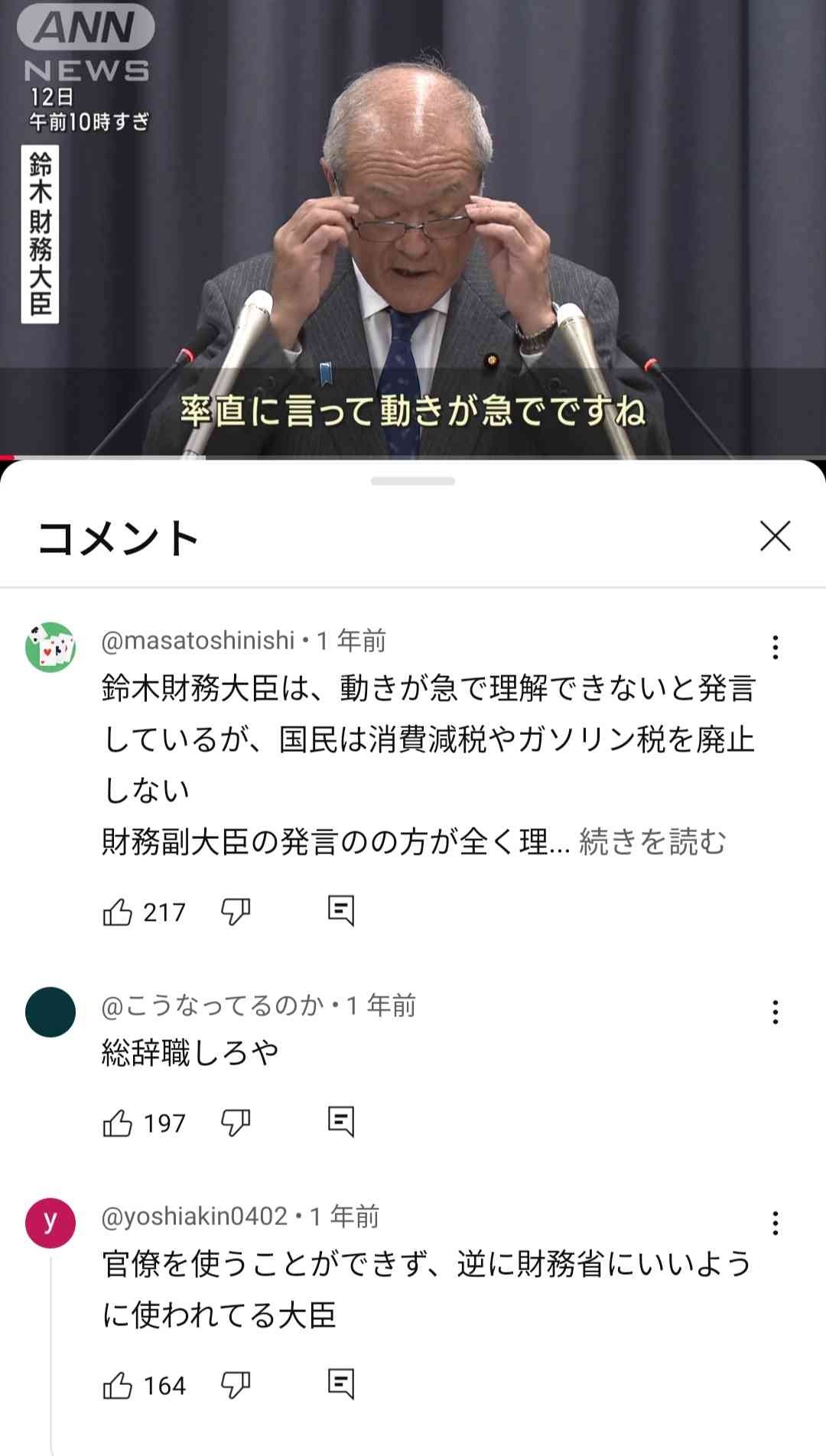826x1456 pixels.
Task: Close the コメント panel
Action: pyautogui.click(x=775, y=536)
